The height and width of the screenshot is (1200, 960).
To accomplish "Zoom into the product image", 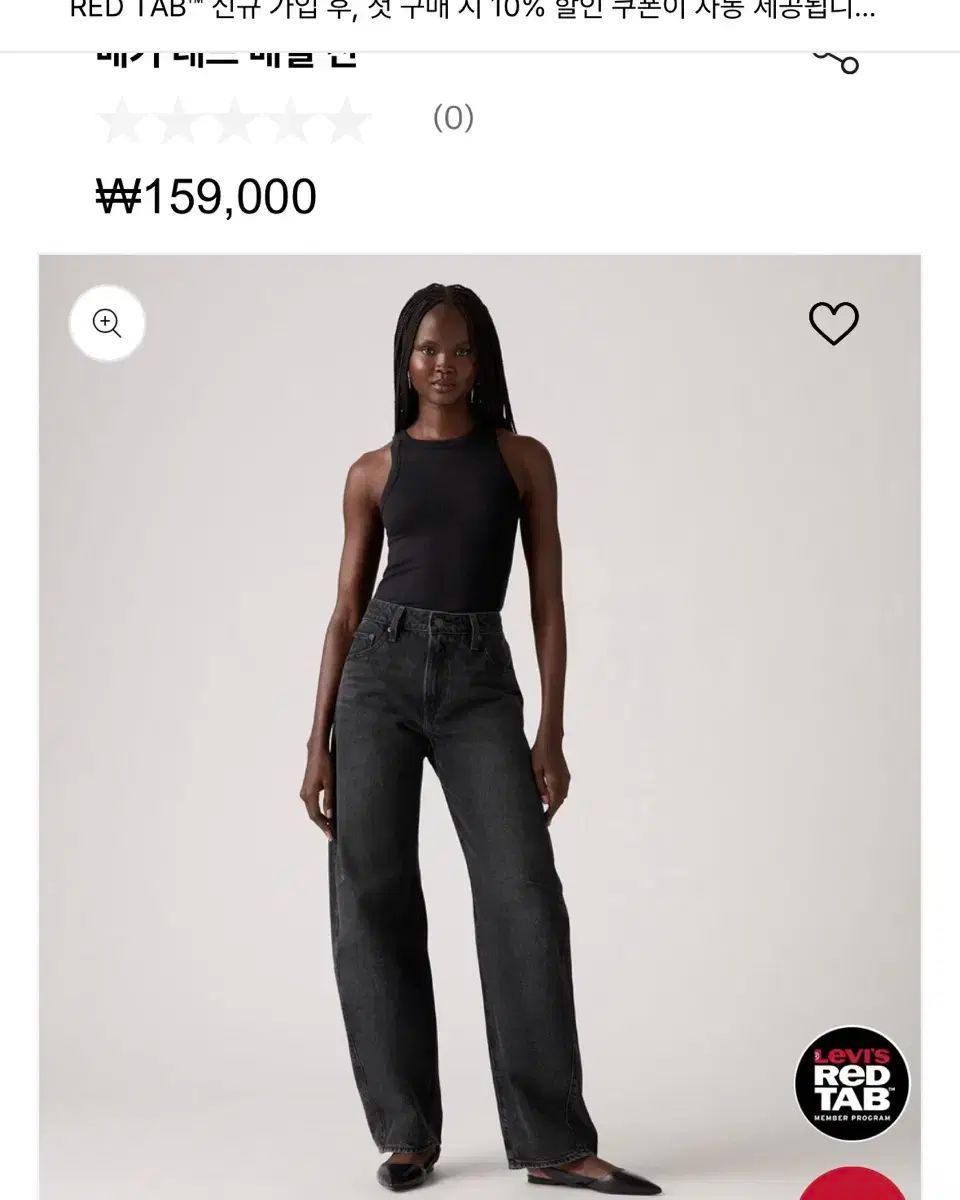I will (x=107, y=323).
